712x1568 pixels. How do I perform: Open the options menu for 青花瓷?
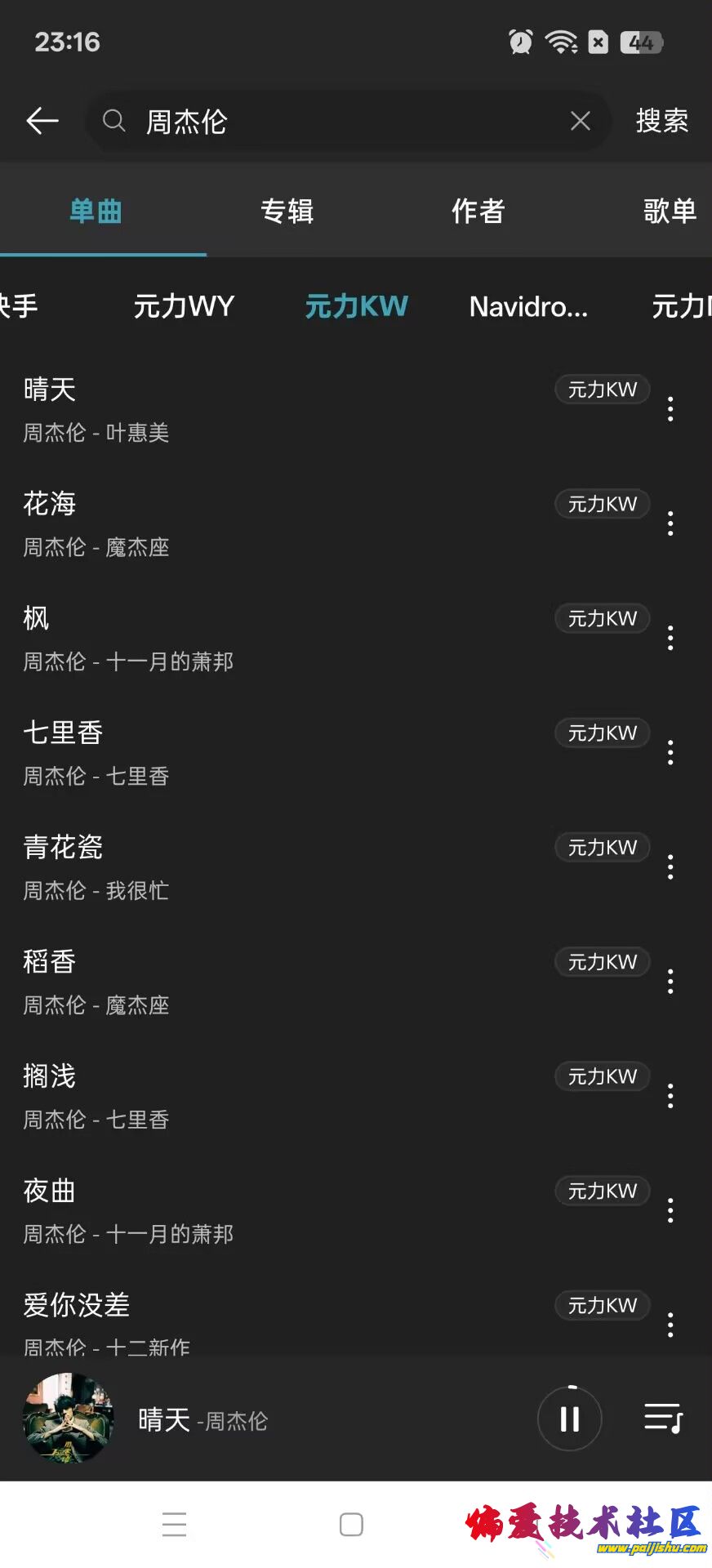[670, 866]
